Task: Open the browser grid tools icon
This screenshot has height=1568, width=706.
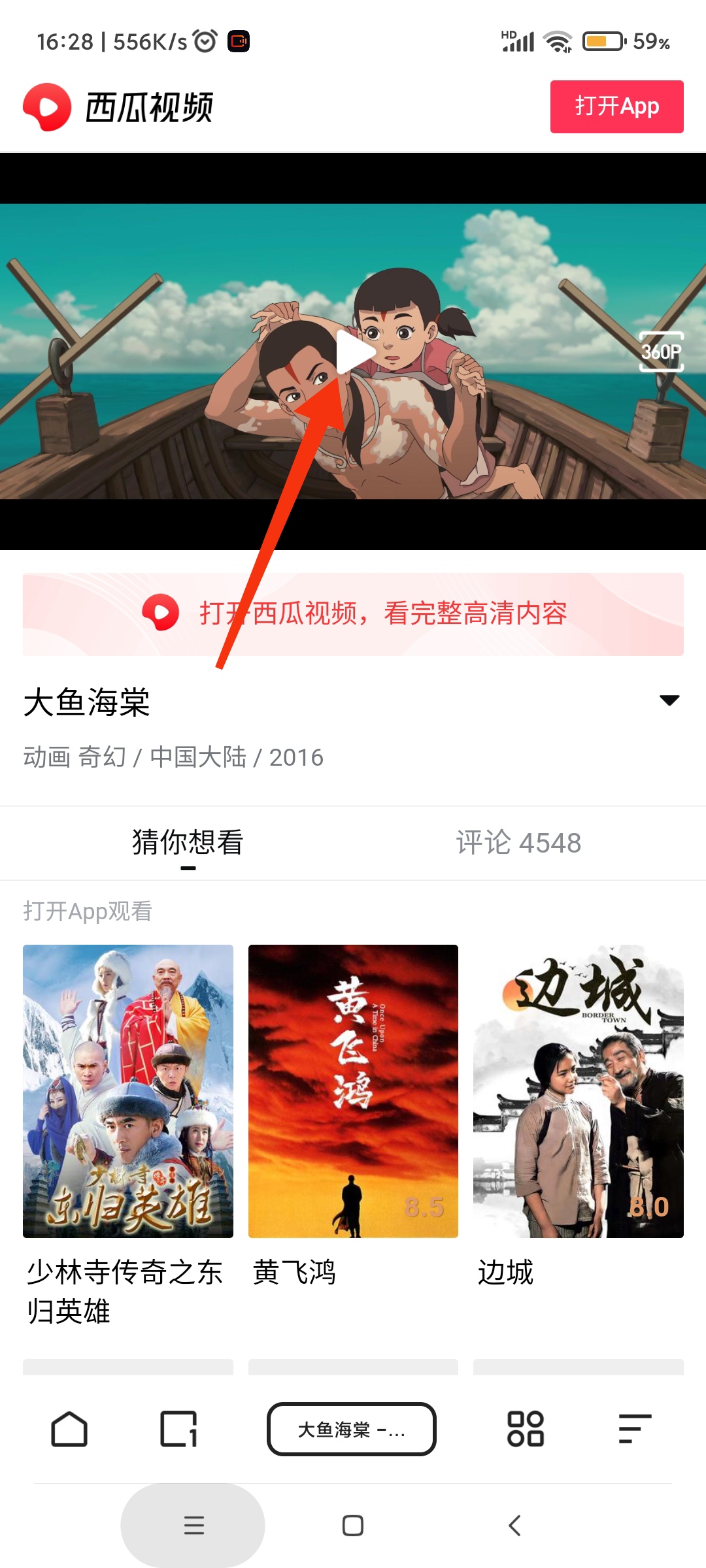Action: 526,1429
